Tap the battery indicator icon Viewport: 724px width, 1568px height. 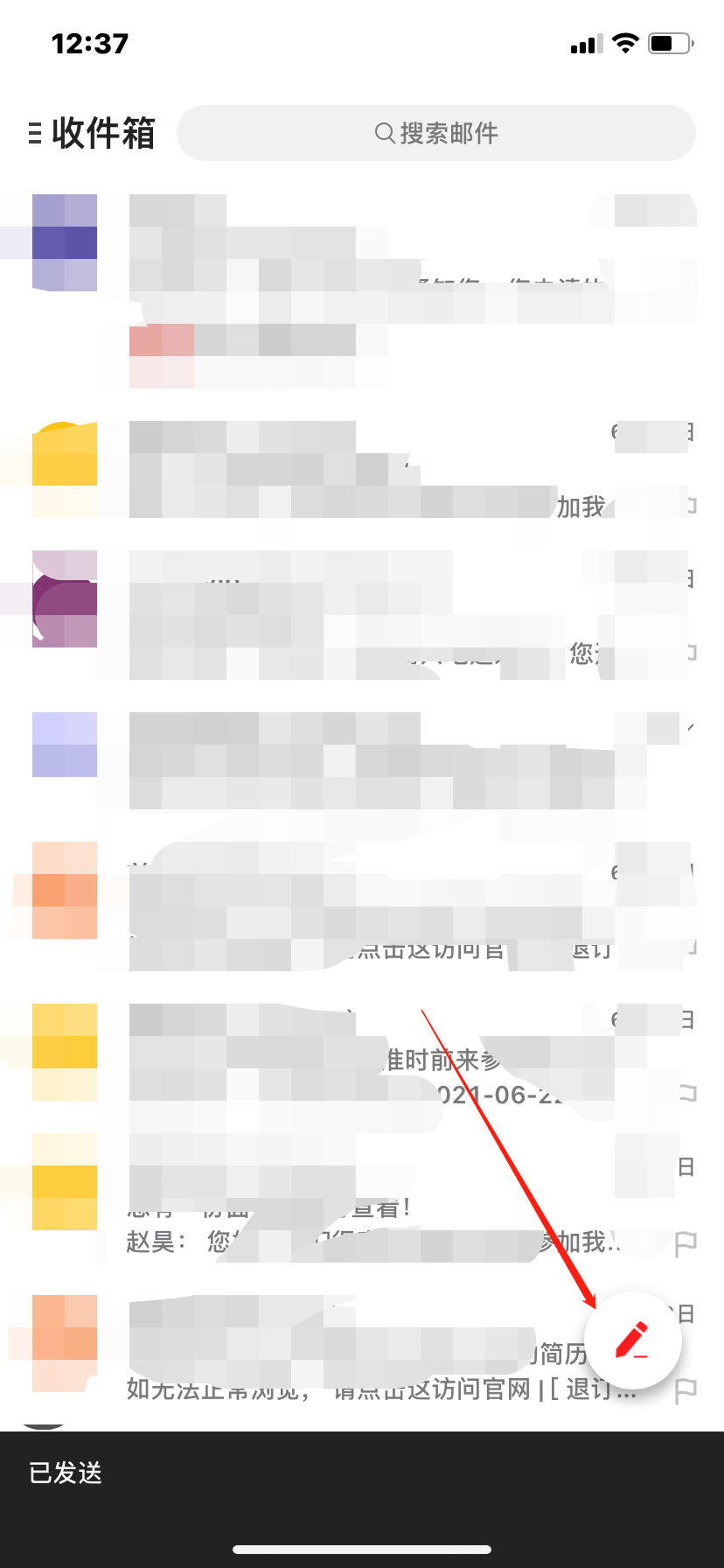point(670,42)
